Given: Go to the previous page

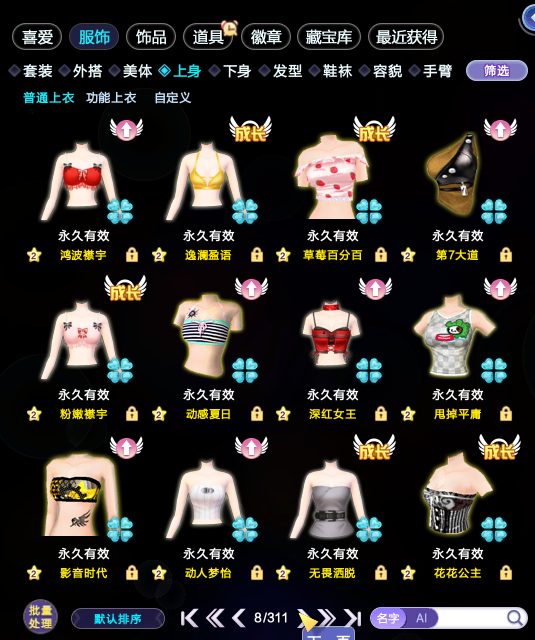Looking at the screenshot, I should point(239,618).
